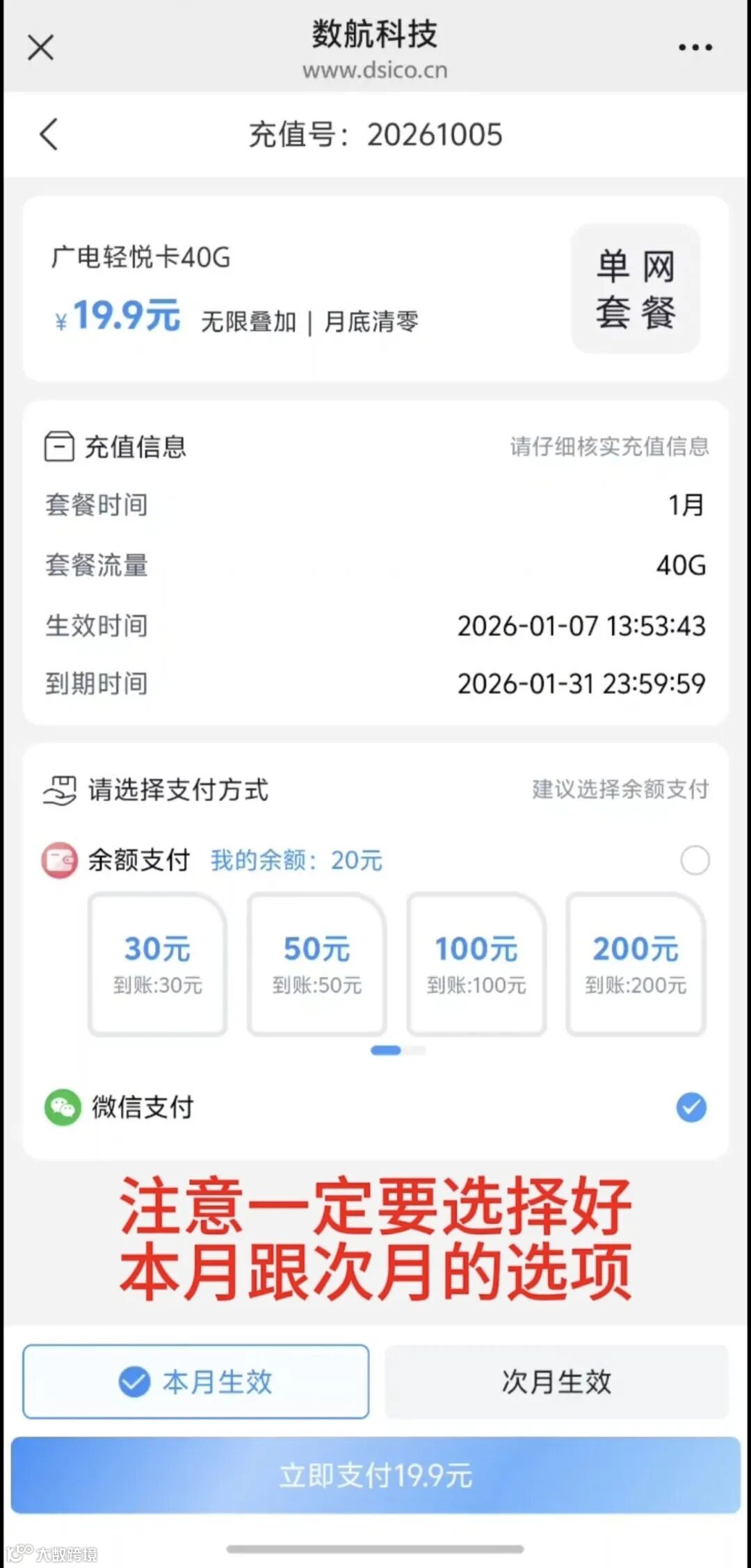Select the 200元 amount option
This screenshot has height=1568, width=751.
pyautogui.click(x=634, y=965)
